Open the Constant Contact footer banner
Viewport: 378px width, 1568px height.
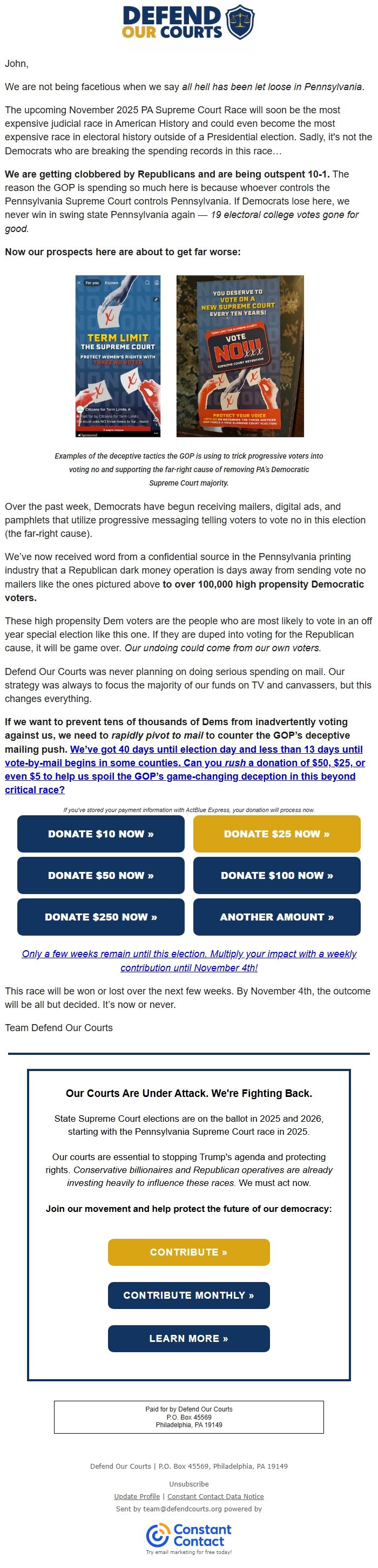point(188,1537)
